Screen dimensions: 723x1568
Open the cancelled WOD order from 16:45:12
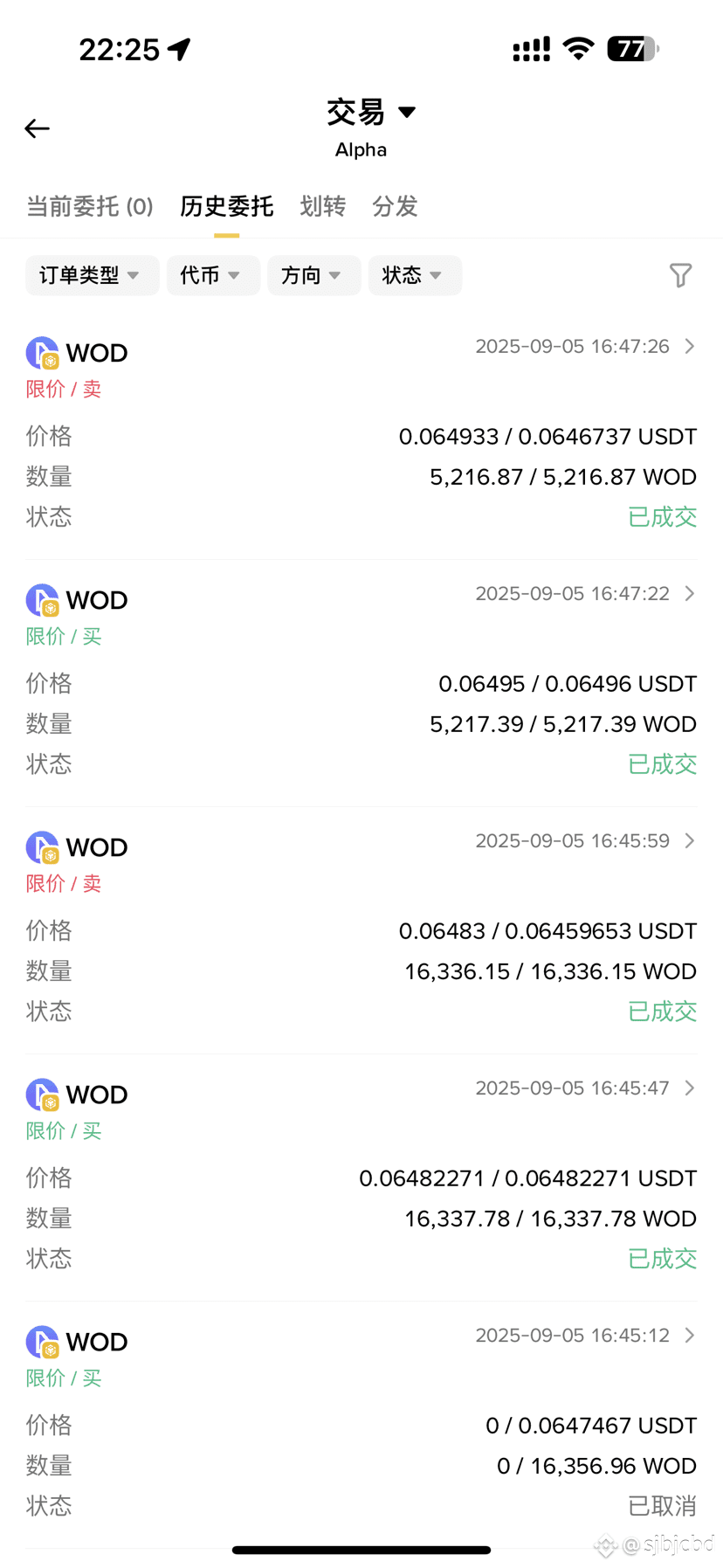pyautogui.click(x=361, y=1422)
